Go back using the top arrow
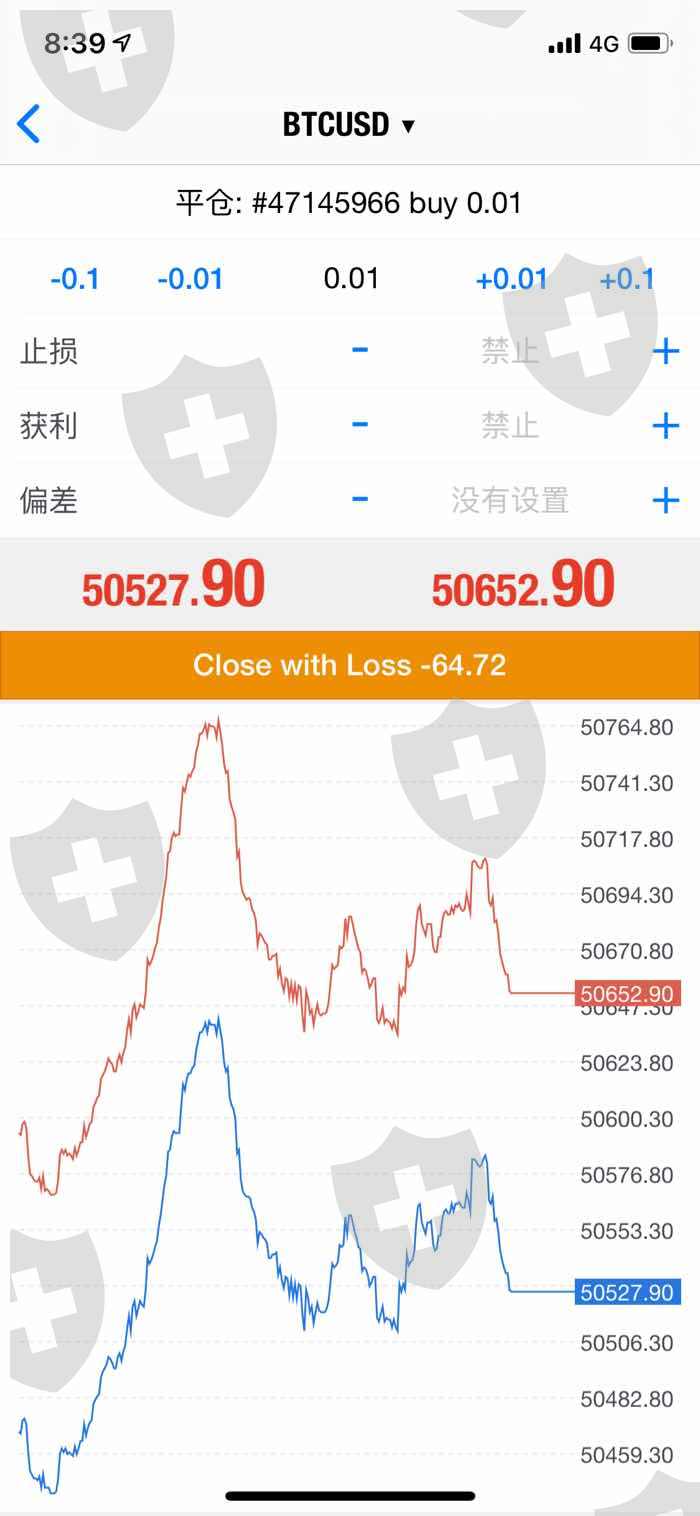Viewport: 700px width, 1516px height. pyautogui.click(x=29, y=125)
